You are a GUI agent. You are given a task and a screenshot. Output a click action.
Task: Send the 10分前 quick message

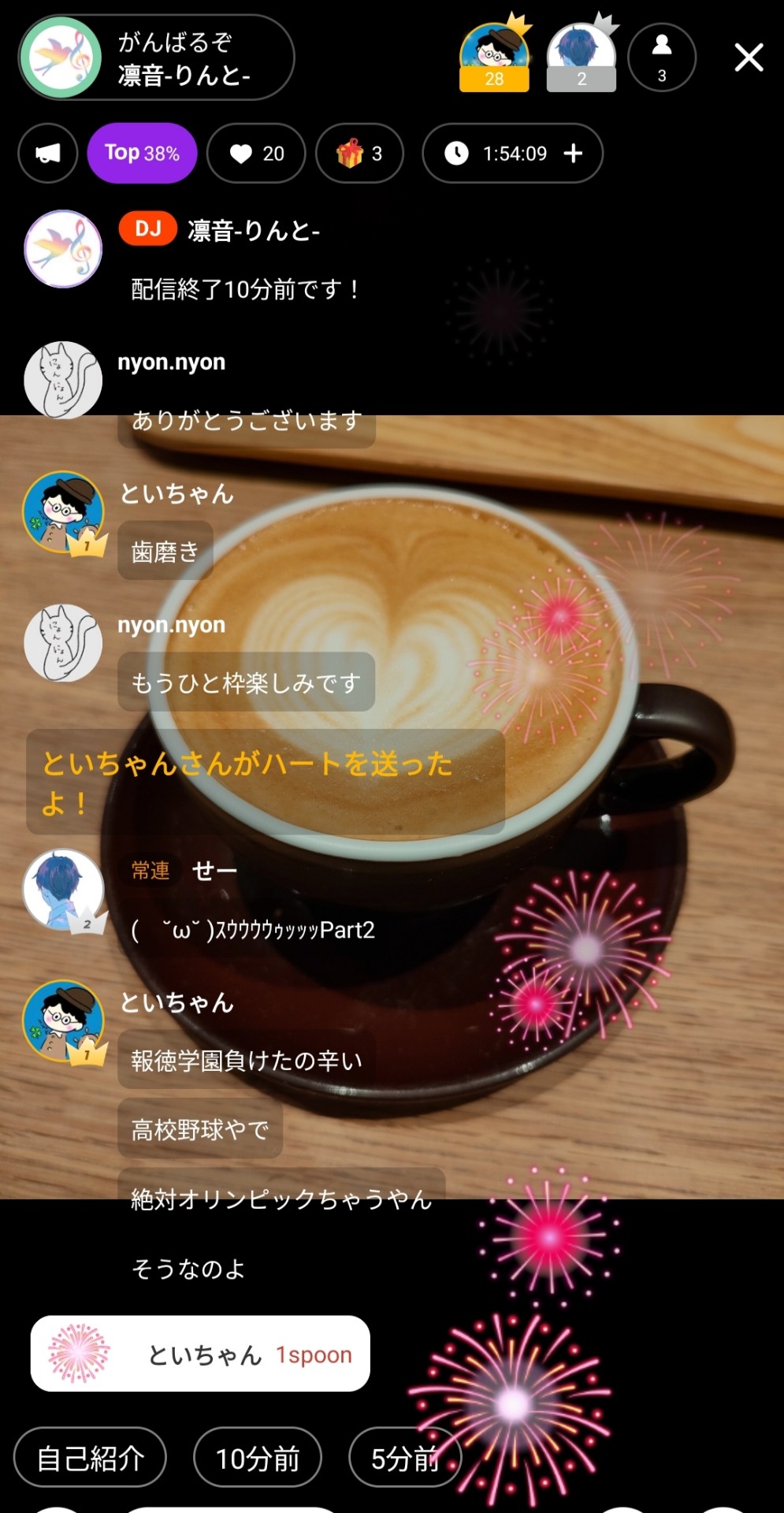tap(258, 1458)
